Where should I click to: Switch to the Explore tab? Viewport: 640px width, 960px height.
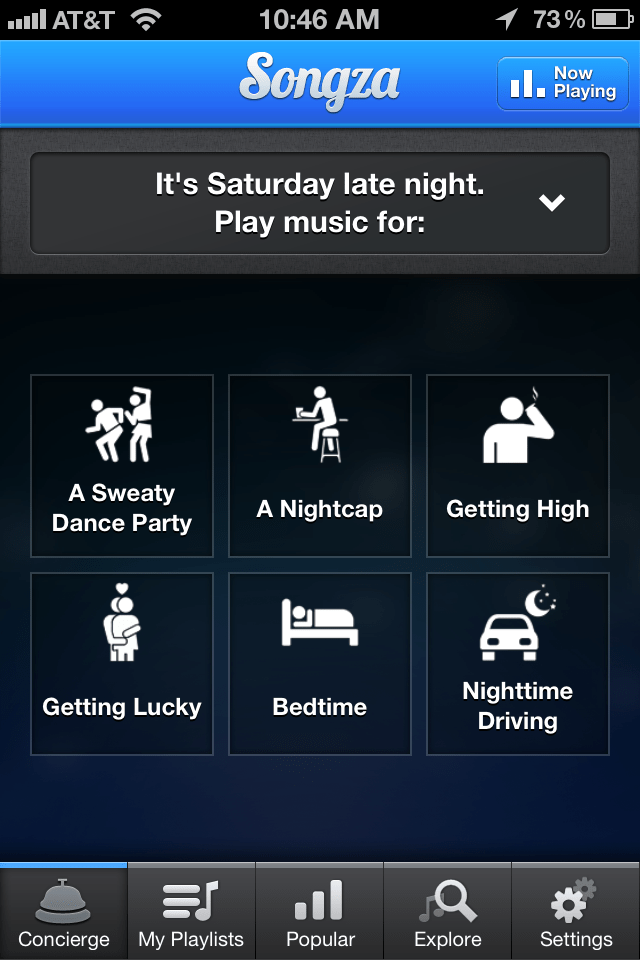[x=448, y=912]
